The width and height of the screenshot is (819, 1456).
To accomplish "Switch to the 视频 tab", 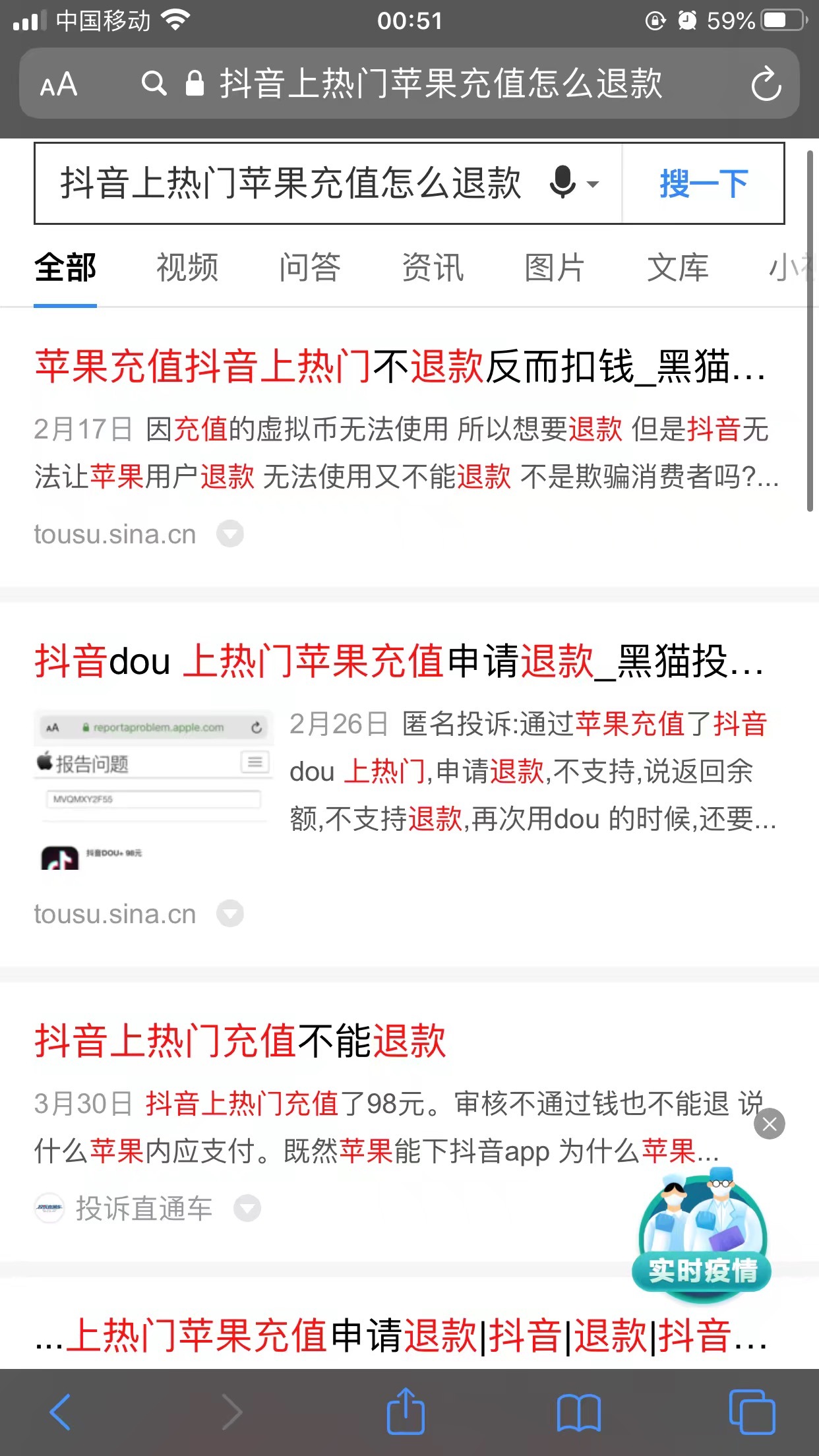I will [x=187, y=268].
